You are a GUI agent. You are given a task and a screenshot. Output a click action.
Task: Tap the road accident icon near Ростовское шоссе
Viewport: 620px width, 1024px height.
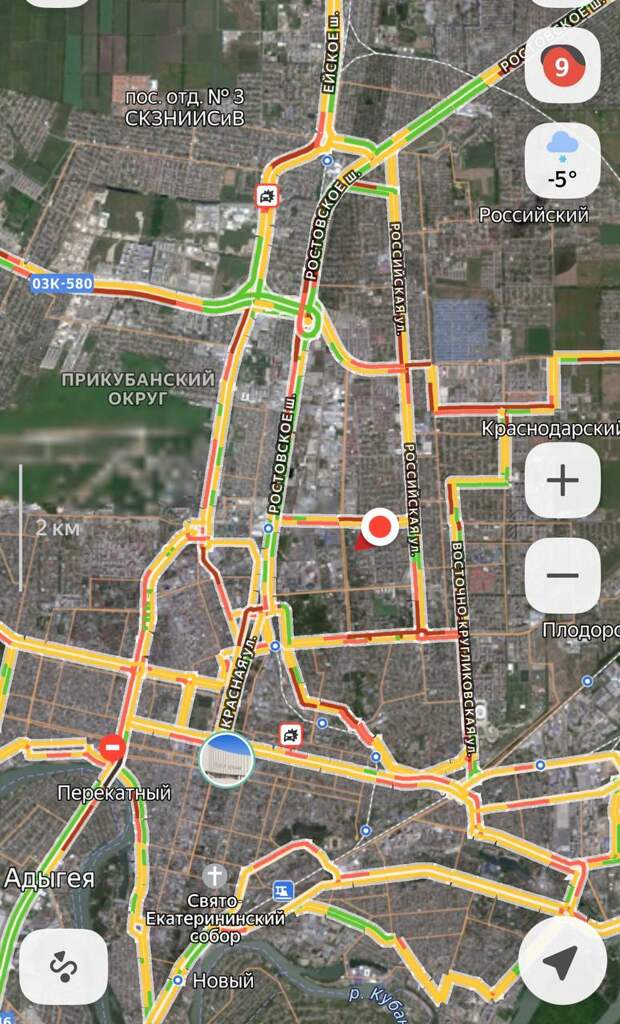(x=267, y=195)
